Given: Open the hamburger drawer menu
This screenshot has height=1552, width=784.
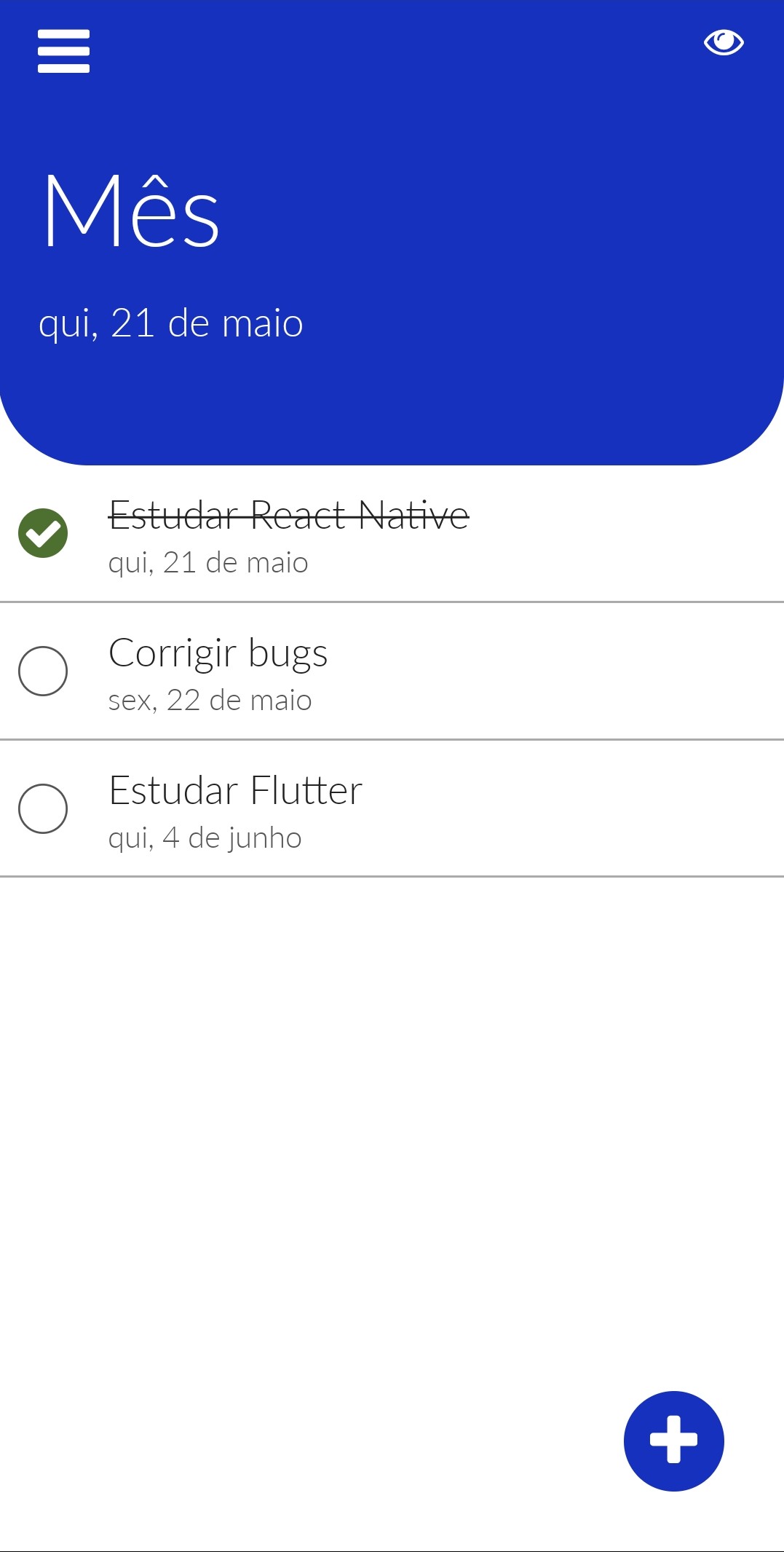Looking at the screenshot, I should [x=63, y=51].
